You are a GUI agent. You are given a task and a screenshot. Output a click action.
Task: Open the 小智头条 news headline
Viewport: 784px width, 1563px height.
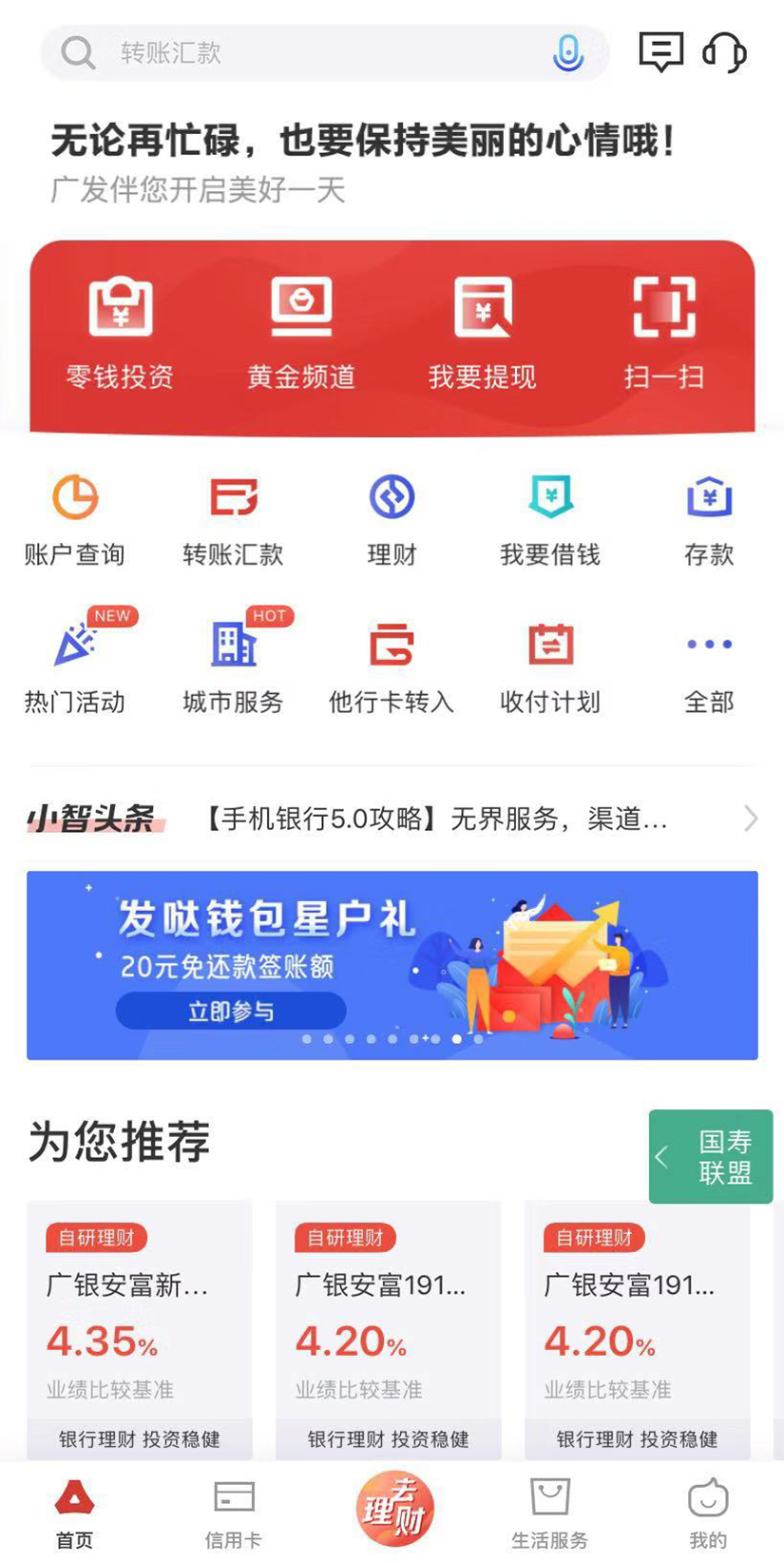435,819
